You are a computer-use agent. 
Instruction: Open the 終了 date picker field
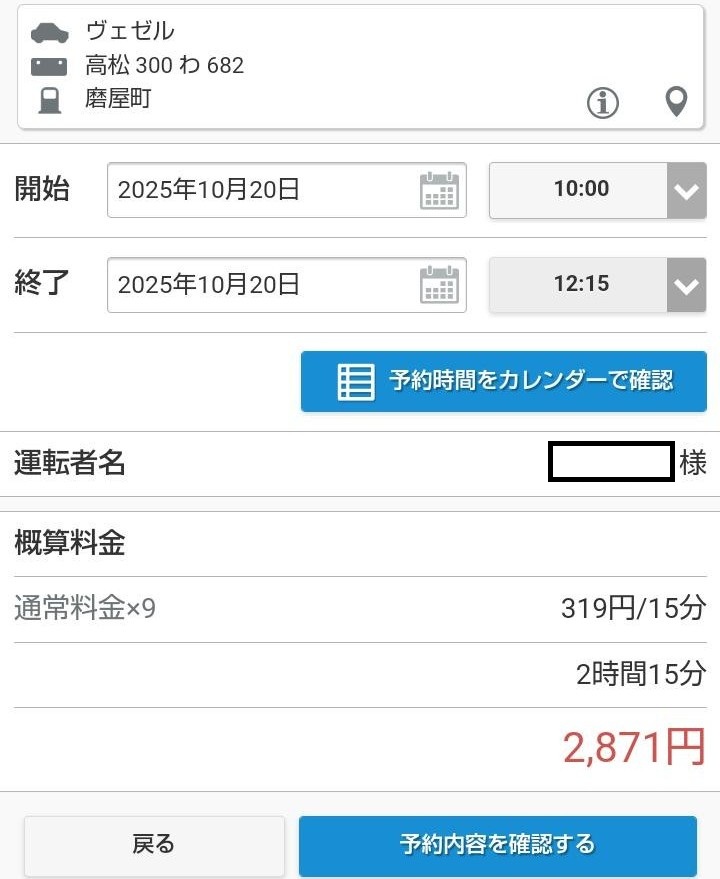[286, 285]
